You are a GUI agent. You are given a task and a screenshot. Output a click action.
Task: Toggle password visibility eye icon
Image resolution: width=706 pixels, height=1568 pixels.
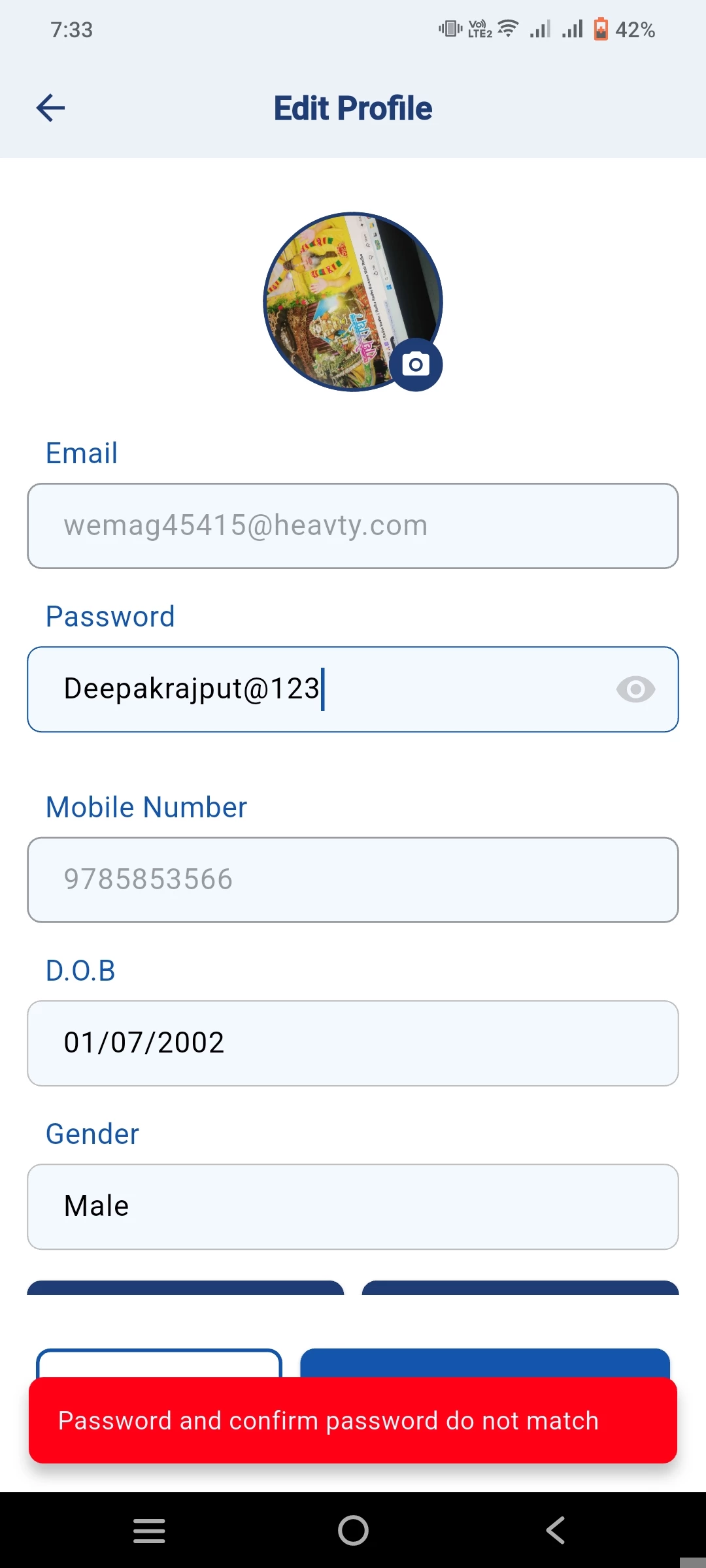pos(635,689)
